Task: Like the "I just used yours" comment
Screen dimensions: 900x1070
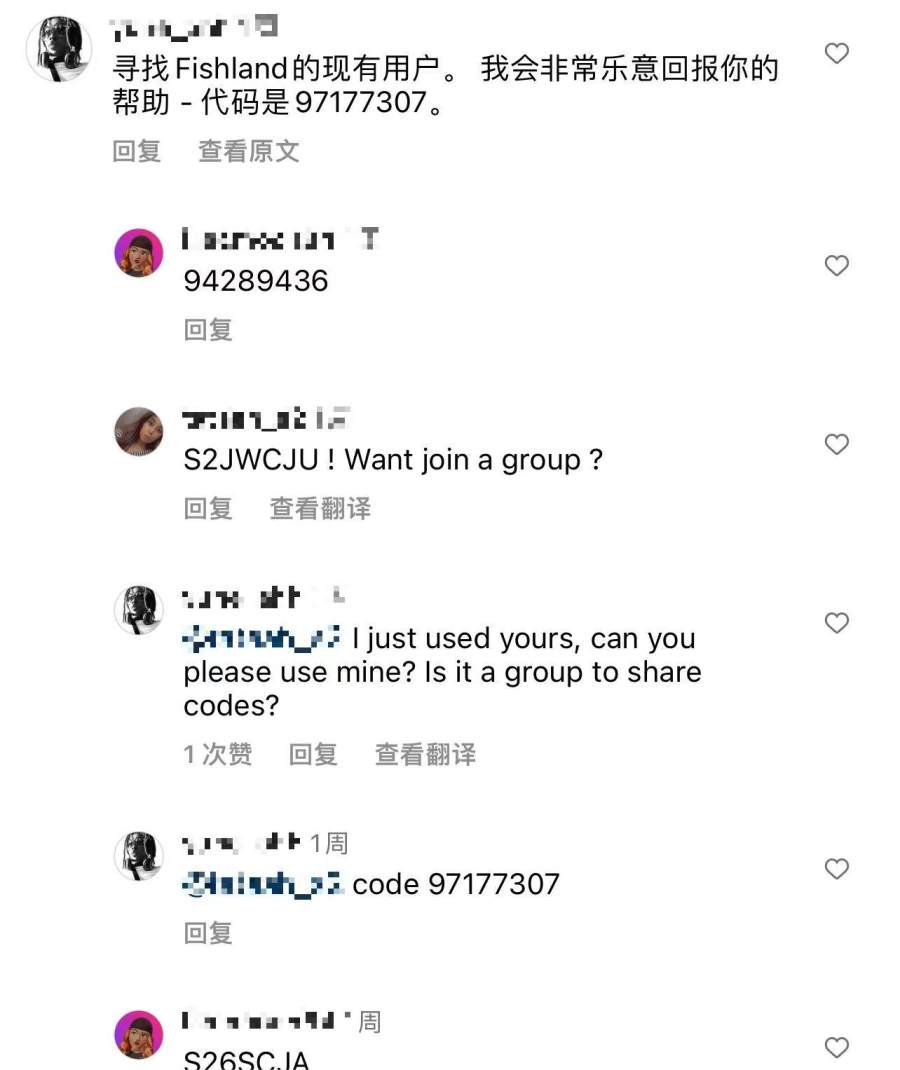Action: tap(836, 623)
